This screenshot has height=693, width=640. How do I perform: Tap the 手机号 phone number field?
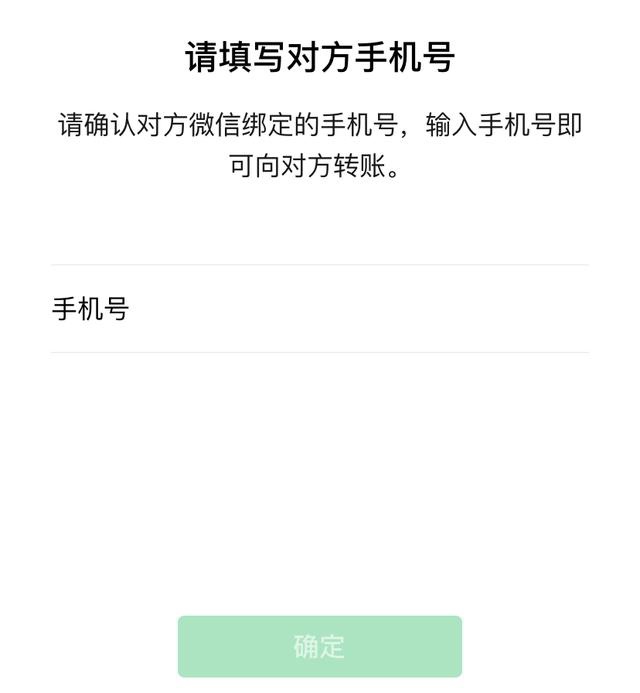point(360,309)
